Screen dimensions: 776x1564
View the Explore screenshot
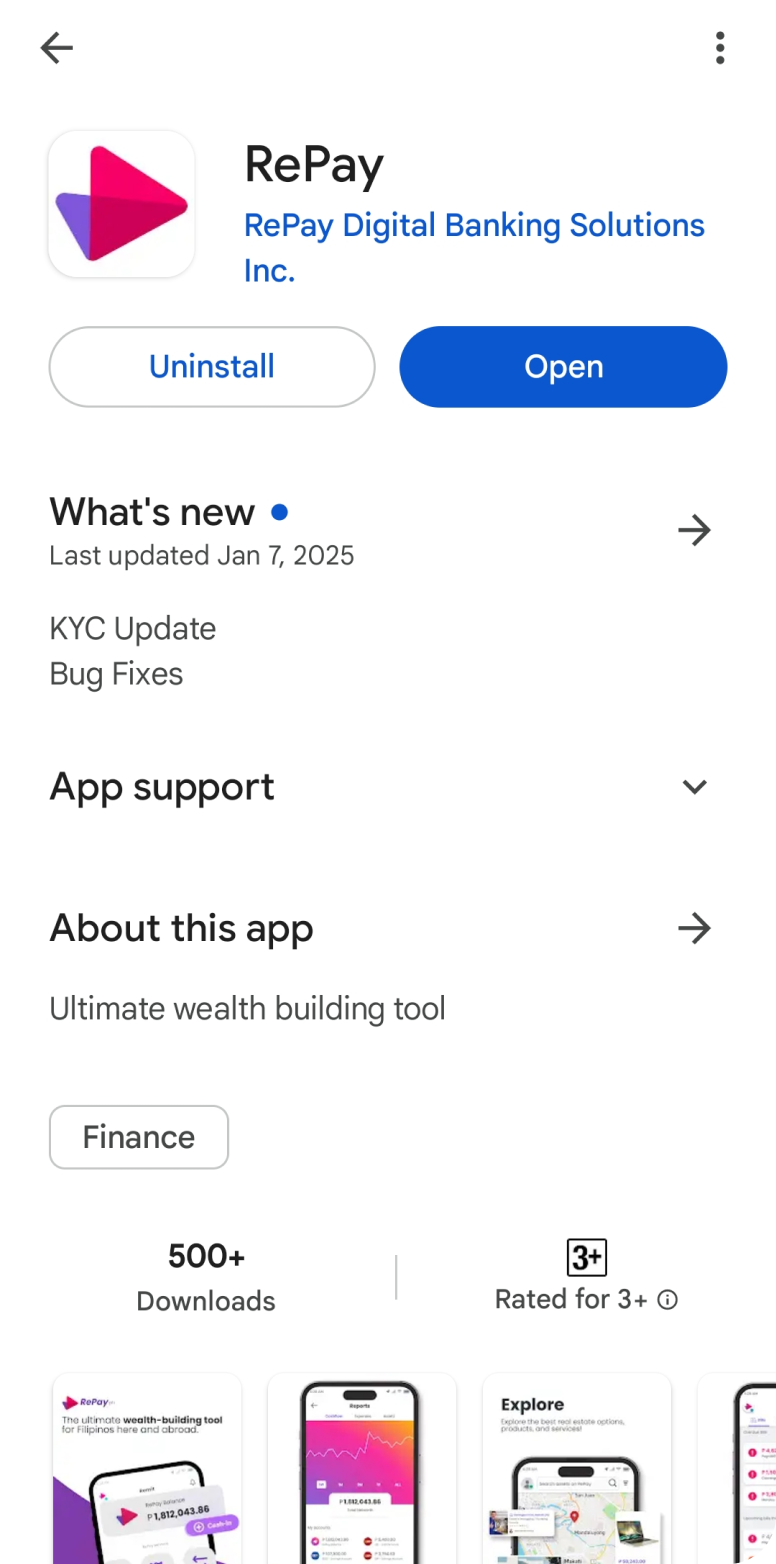click(x=577, y=1468)
